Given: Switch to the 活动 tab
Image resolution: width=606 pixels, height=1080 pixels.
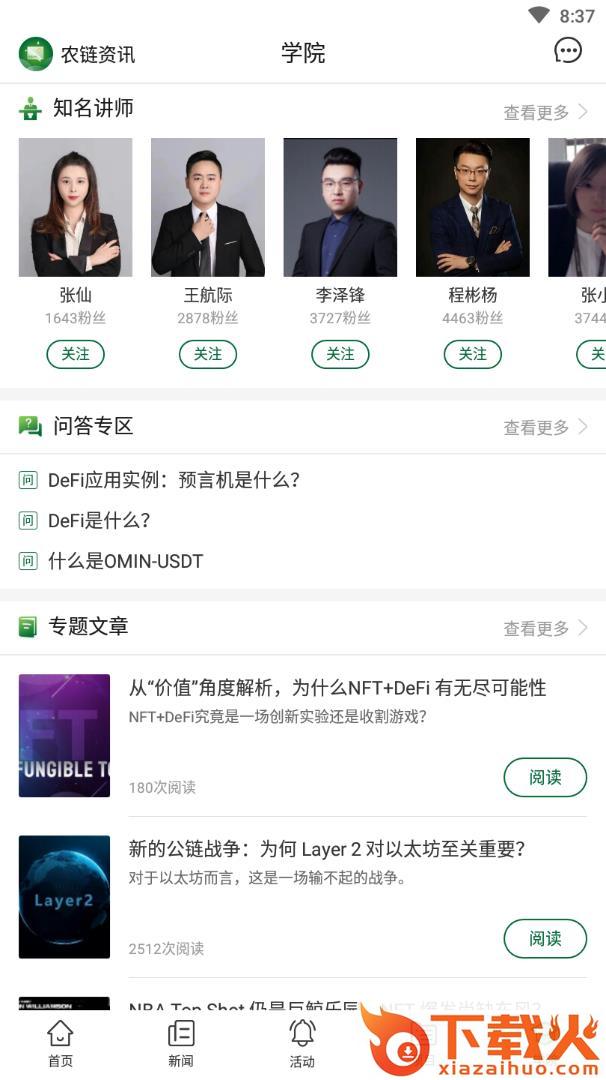Looking at the screenshot, I should (302, 1043).
